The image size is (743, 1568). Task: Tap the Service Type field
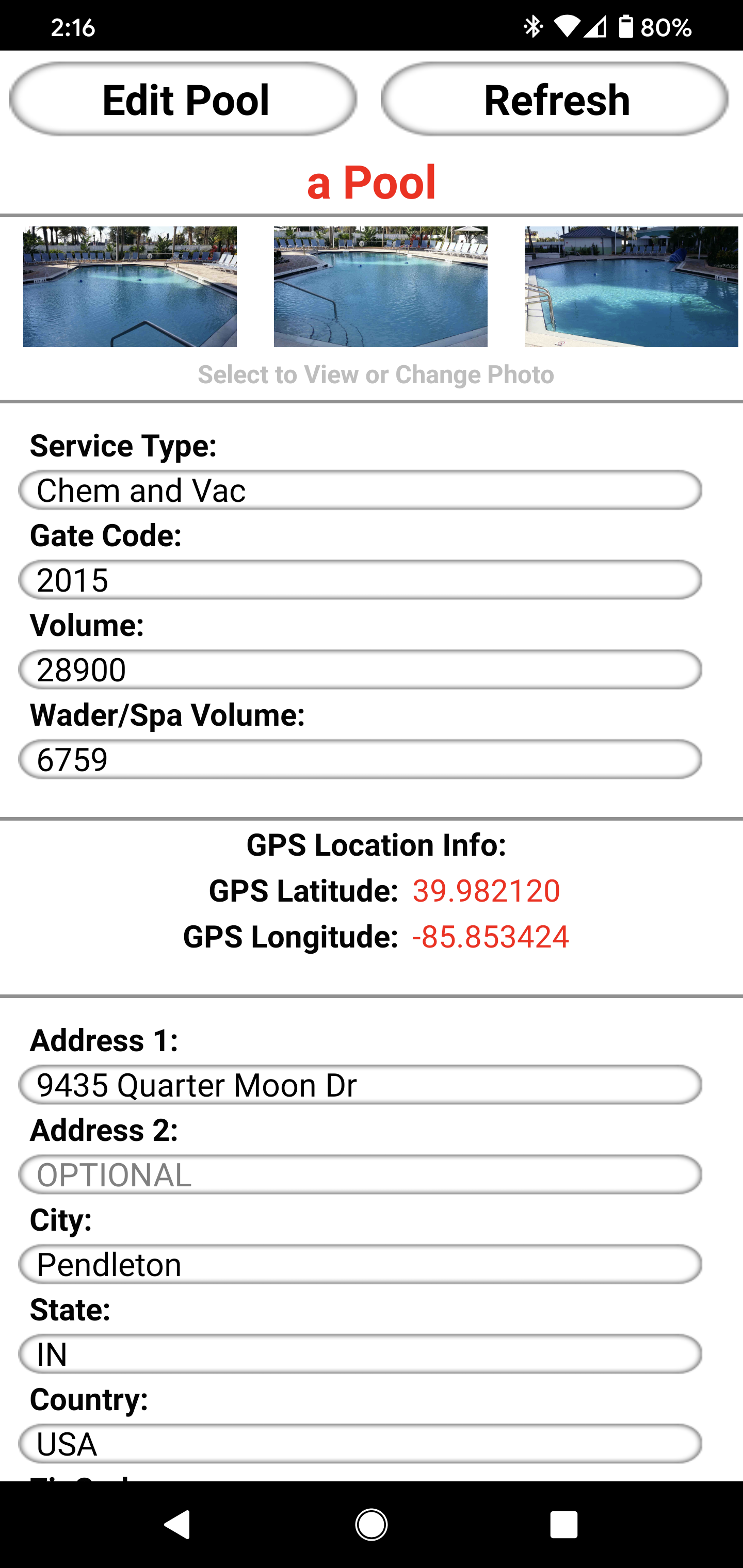[361, 490]
